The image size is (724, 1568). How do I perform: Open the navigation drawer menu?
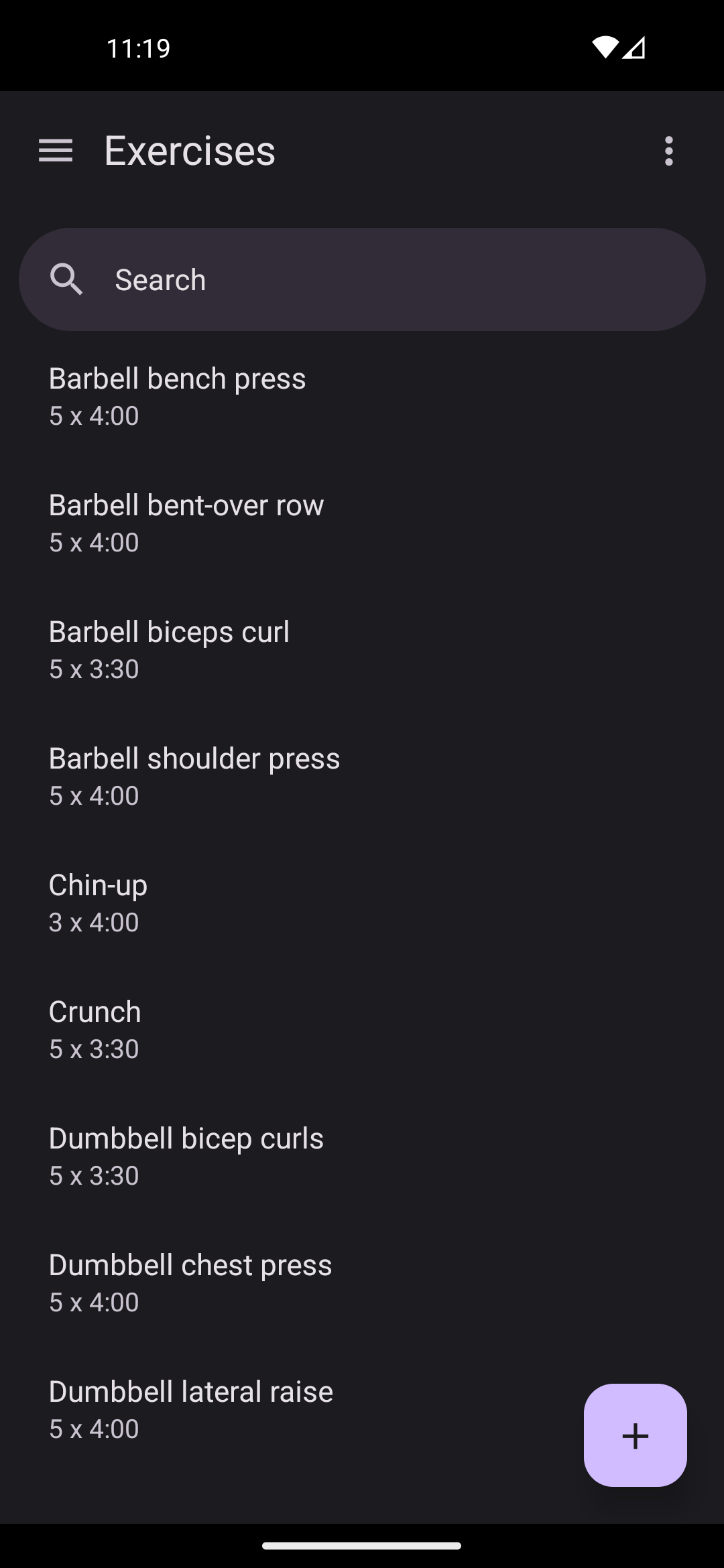tap(56, 151)
